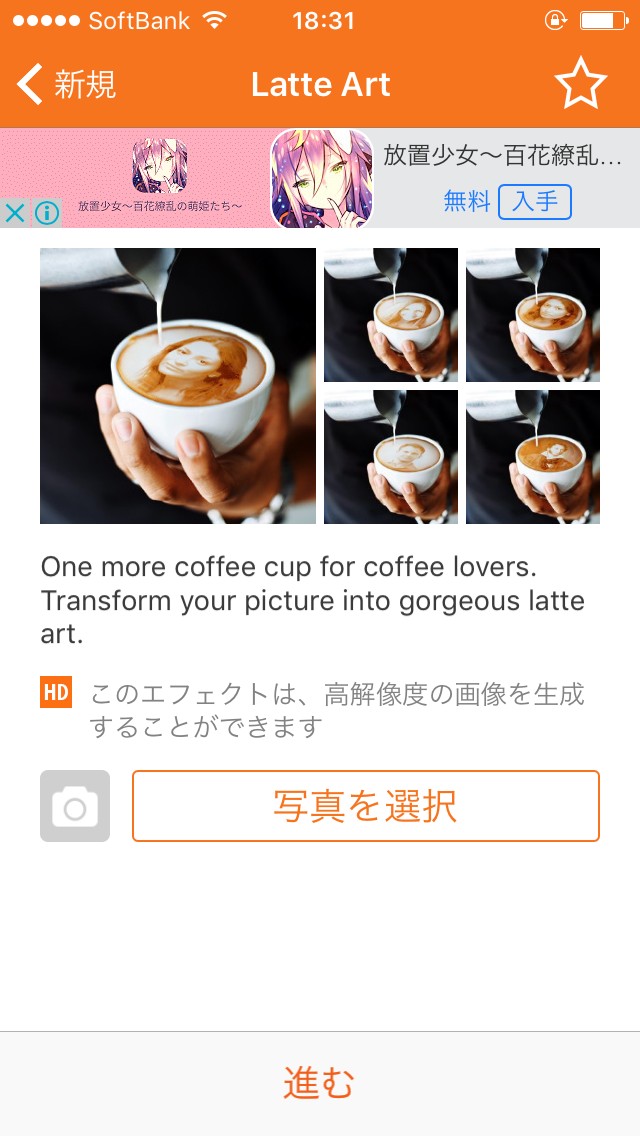Screen dimensions: 640x1136
Task: Open the camera to take a photo
Action: click(75, 806)
